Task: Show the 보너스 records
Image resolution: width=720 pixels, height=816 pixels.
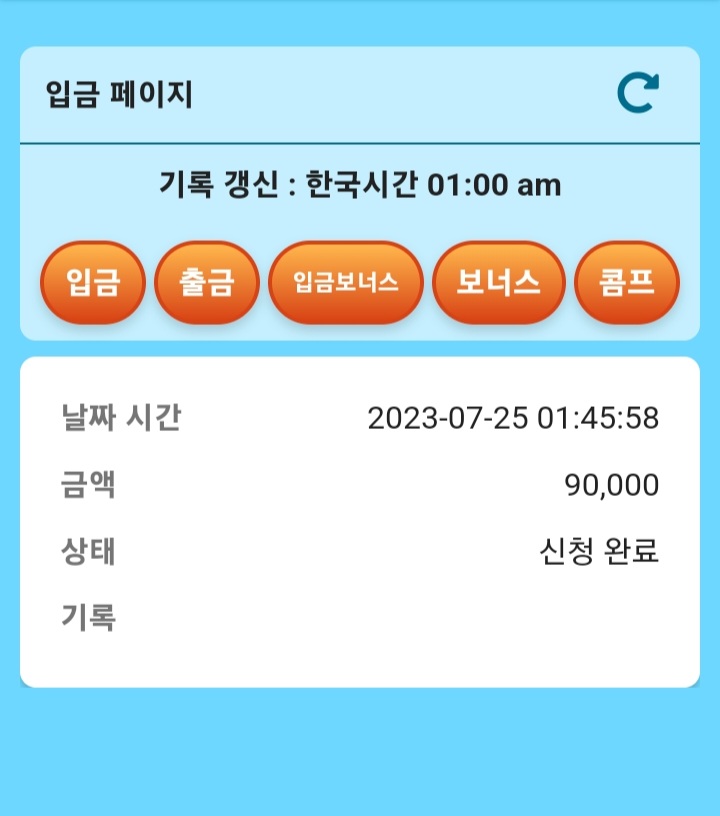Action: point(498,283)
